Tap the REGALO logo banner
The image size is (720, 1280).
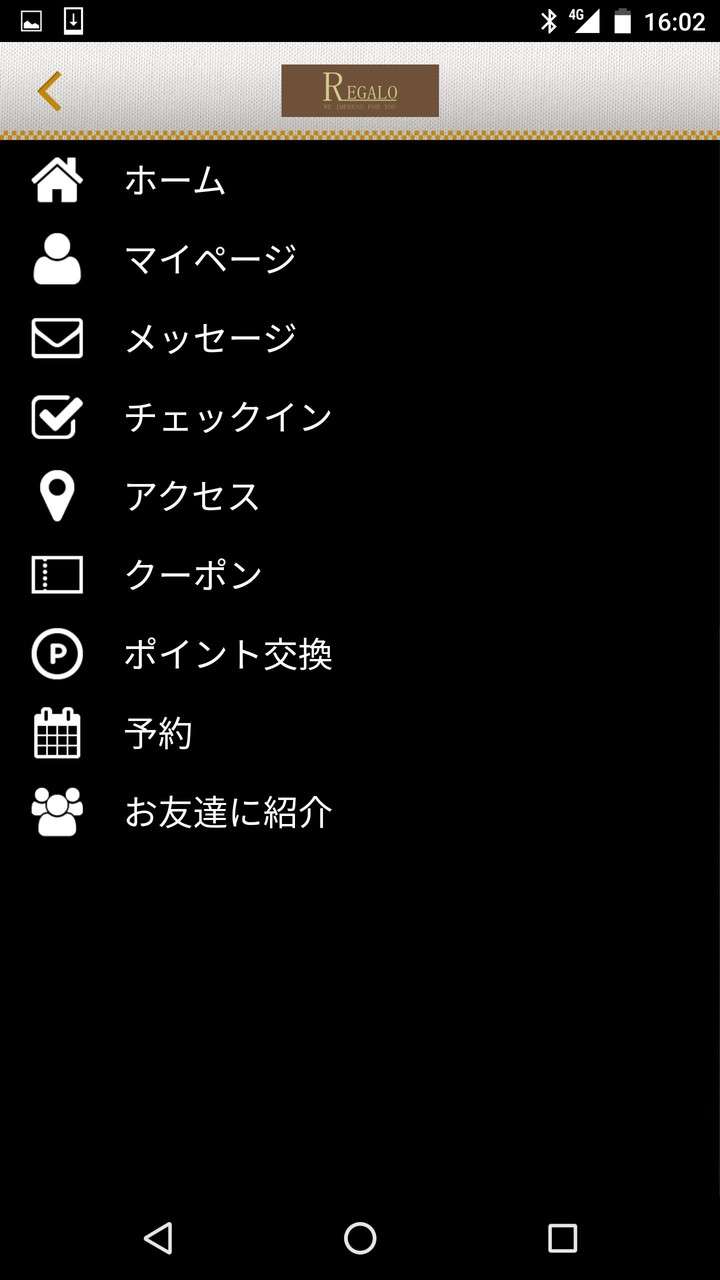click(362, 89)
